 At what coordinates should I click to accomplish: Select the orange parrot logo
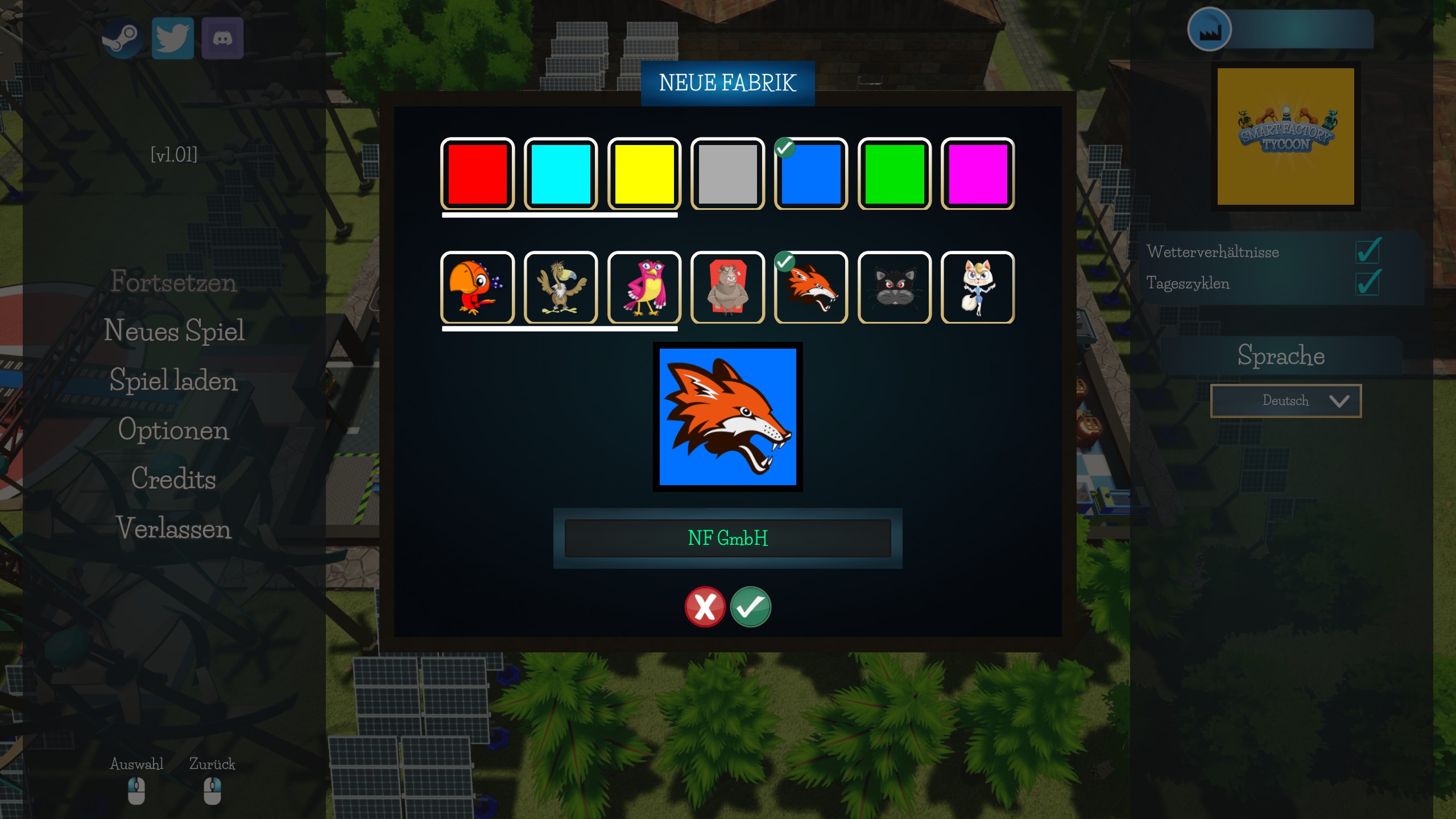click(477, 288)
